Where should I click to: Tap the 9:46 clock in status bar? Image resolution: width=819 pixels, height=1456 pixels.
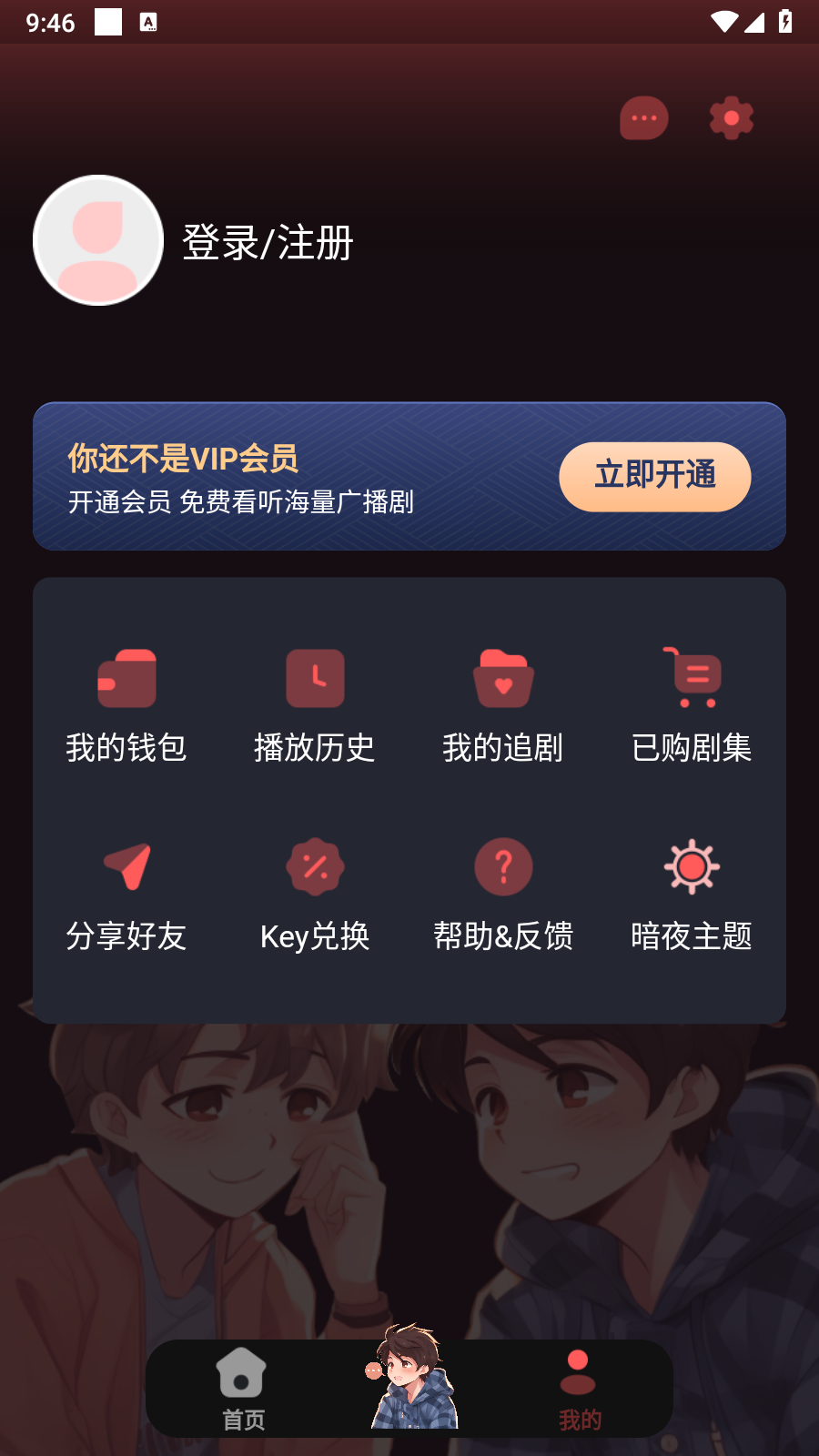click(x=48, y=23)
